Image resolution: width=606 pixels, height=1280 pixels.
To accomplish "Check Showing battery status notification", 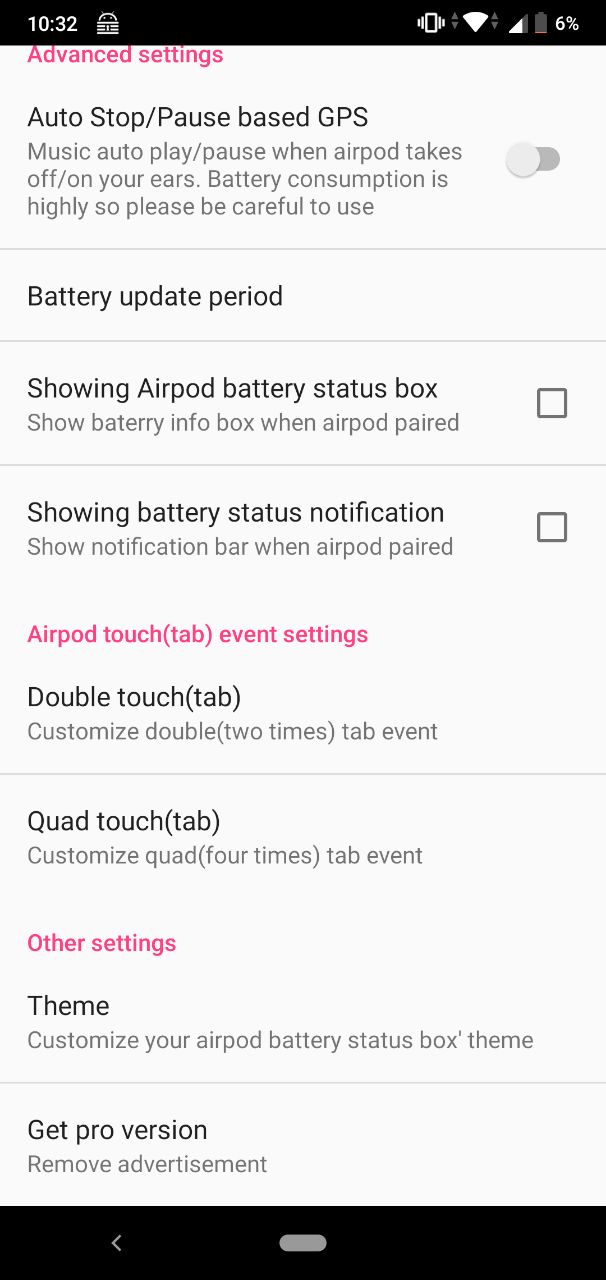I will tap(552, 527).
